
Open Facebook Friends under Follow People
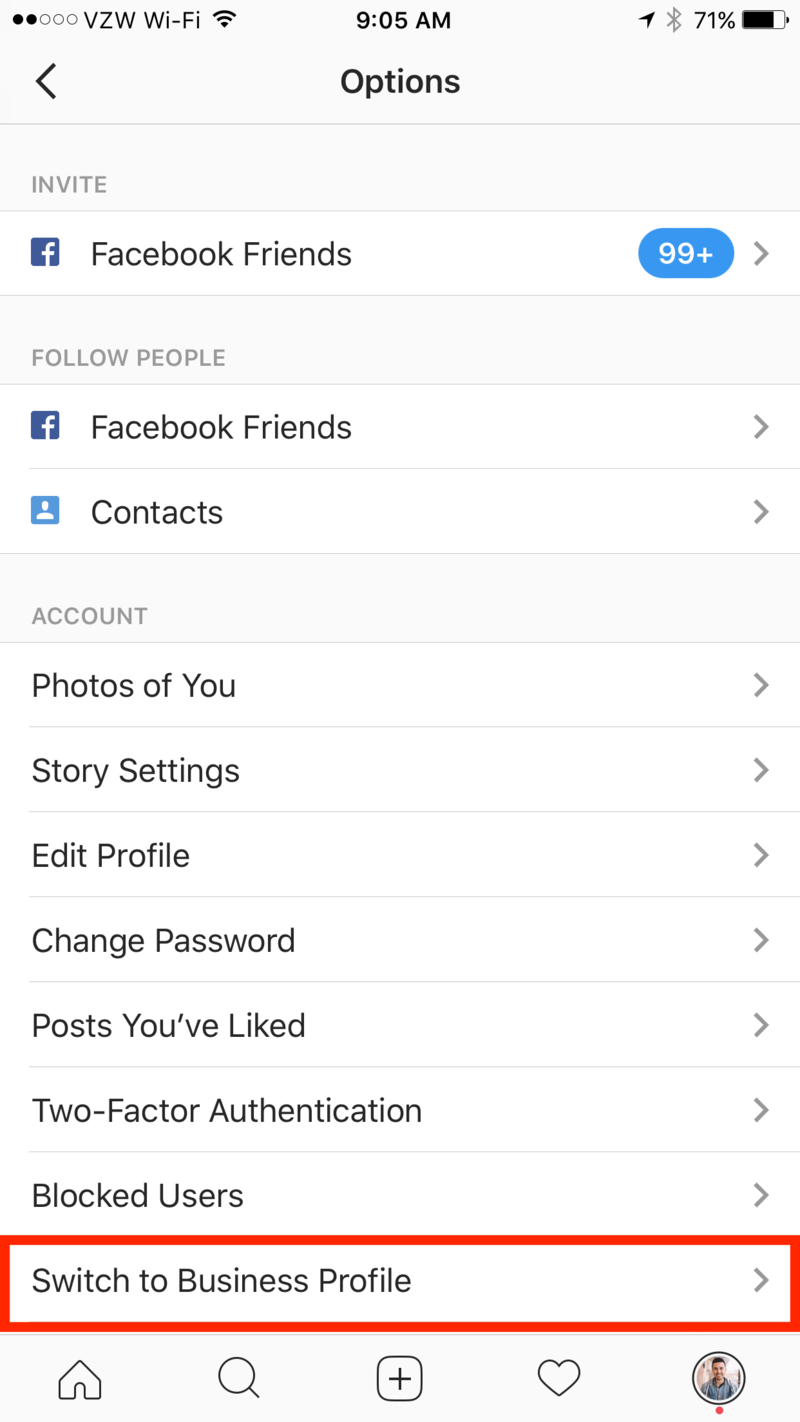coord(400,427)
